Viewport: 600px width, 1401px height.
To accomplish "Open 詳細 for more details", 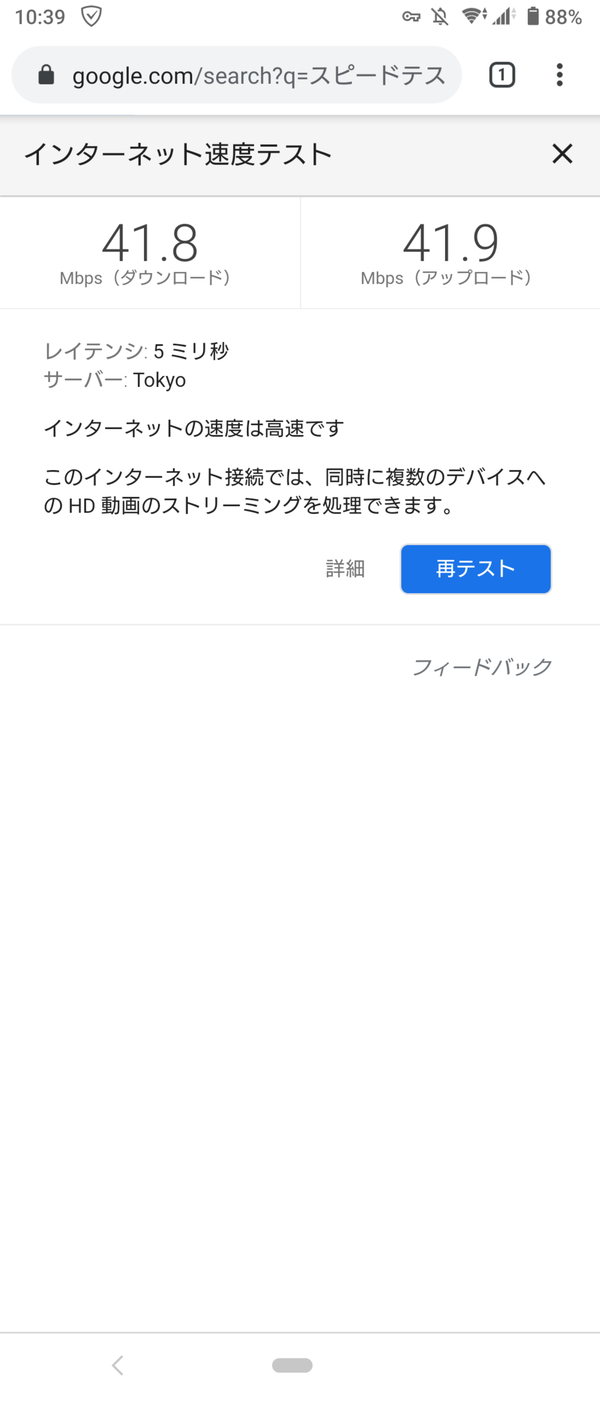I will [x=345, y=569].
